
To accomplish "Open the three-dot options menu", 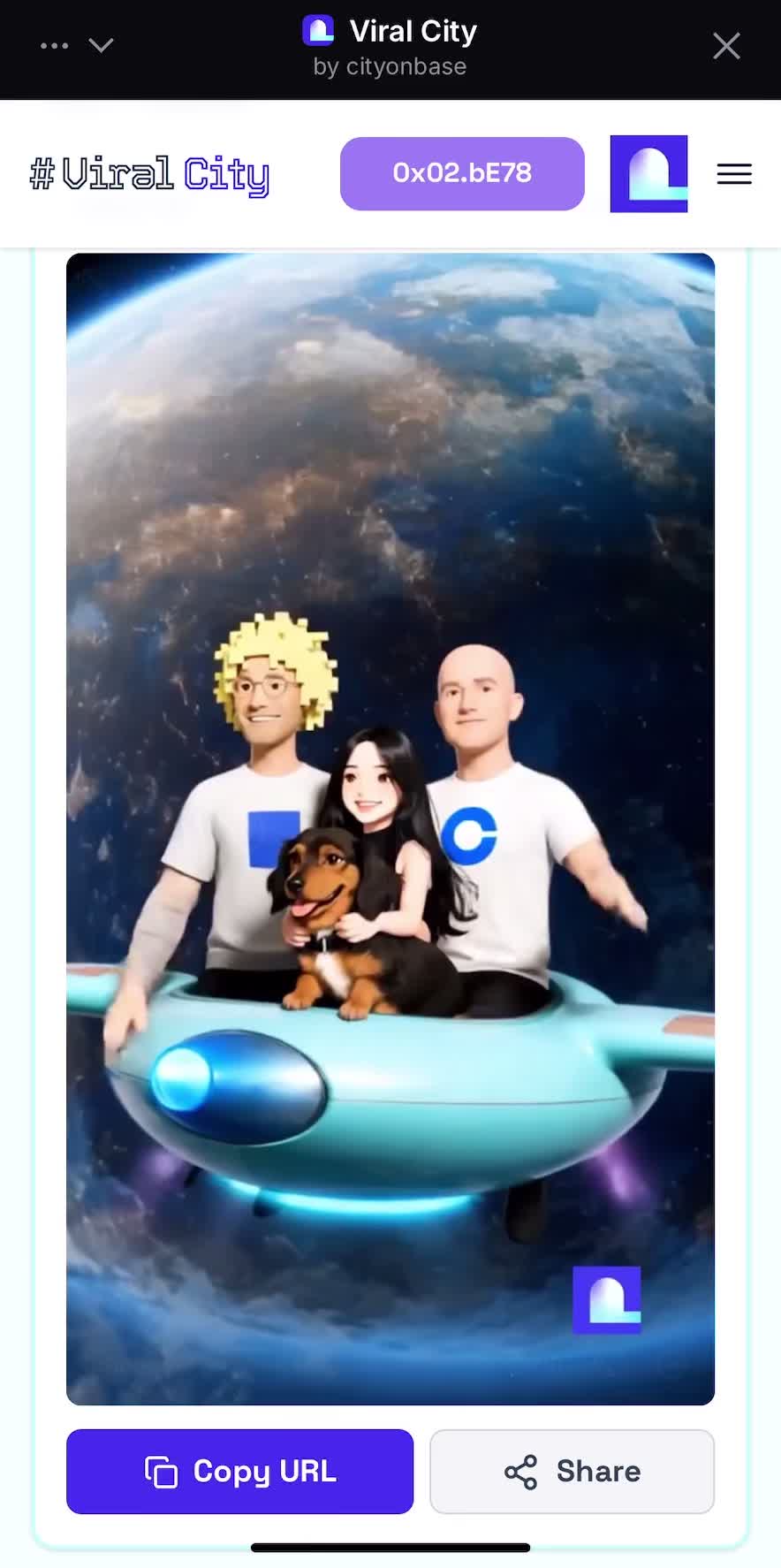I will (54, 46).
